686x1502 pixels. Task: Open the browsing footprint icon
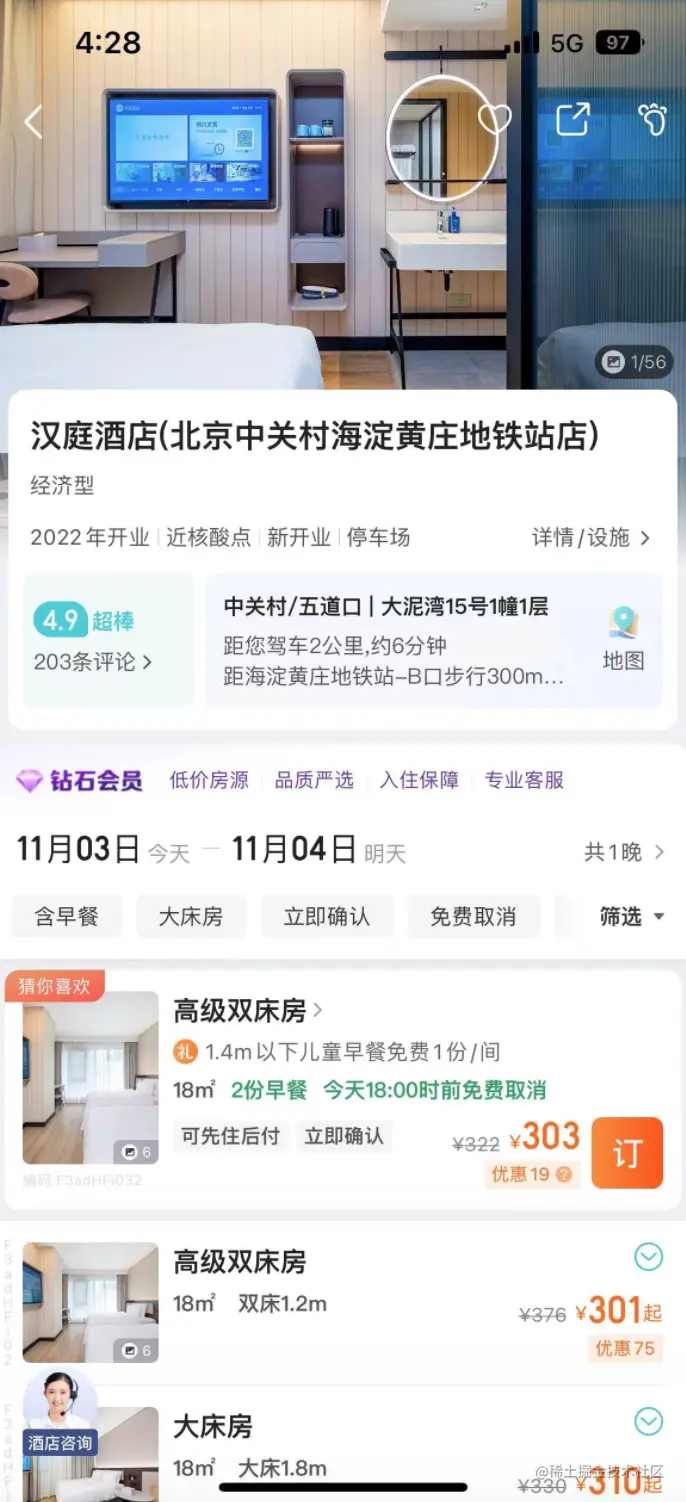(x=652, y=120)
